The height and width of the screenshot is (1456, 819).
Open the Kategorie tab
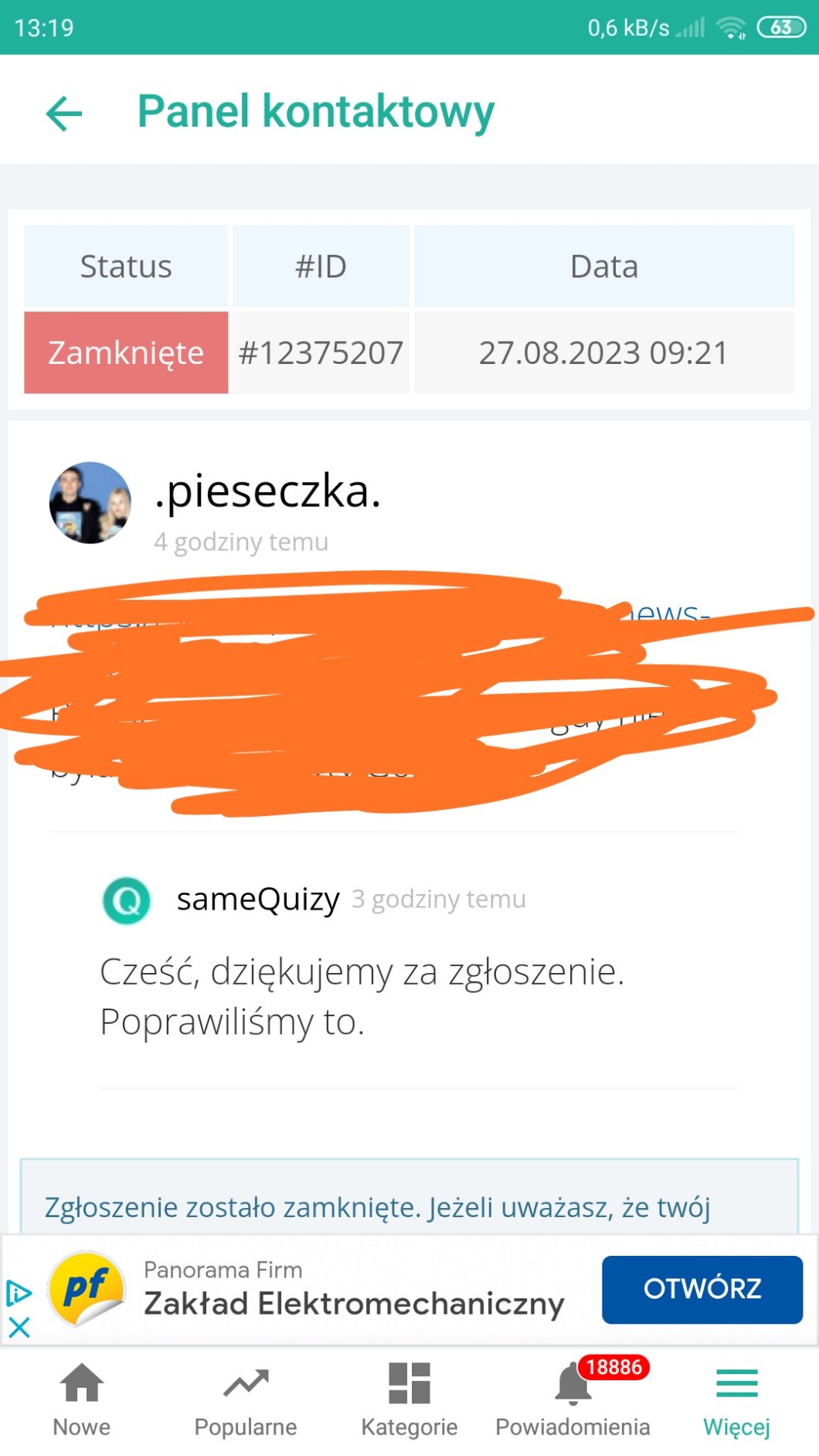coord(409,1399)
